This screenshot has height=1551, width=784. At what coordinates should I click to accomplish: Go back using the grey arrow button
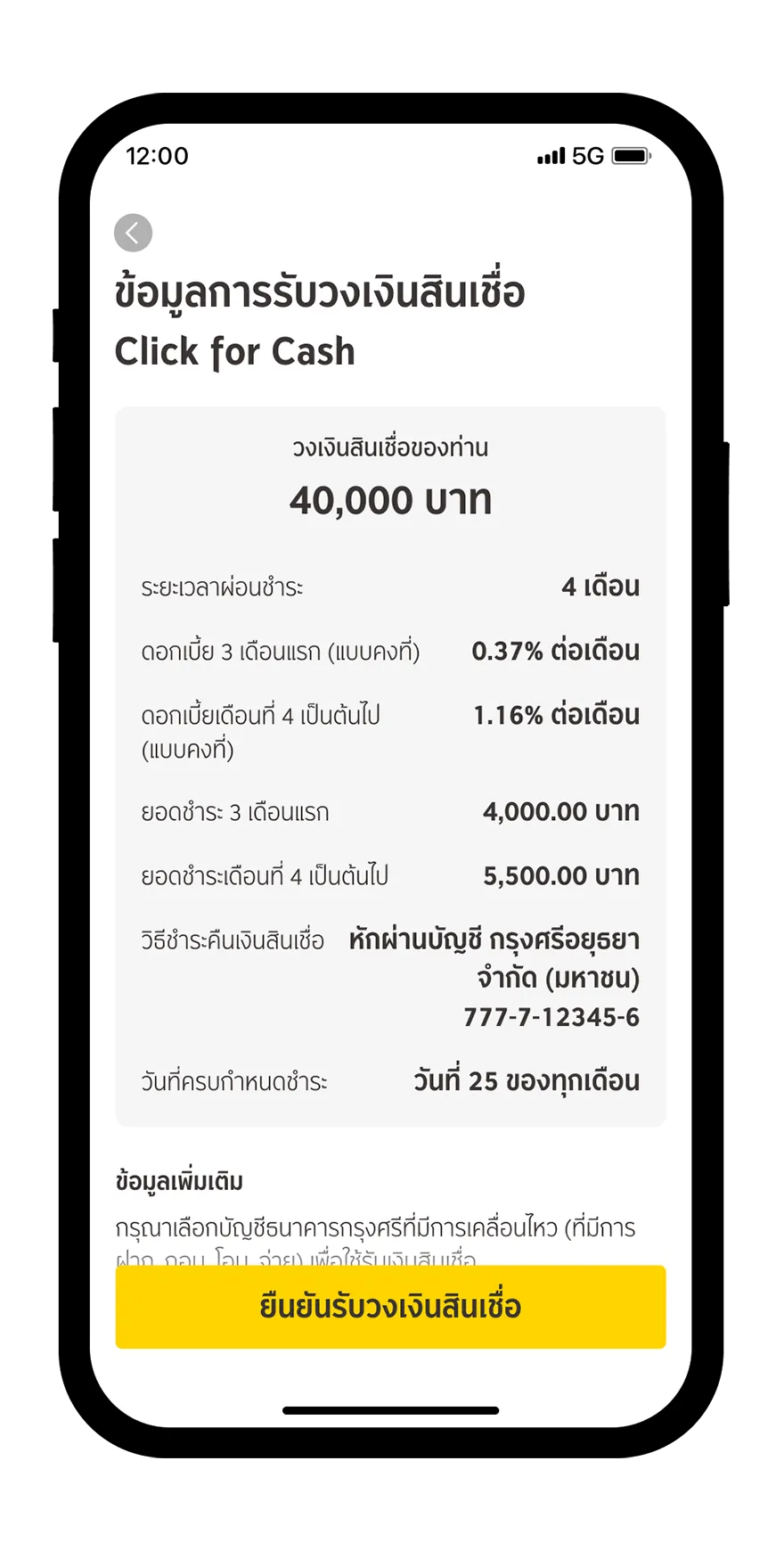[134, 234]
